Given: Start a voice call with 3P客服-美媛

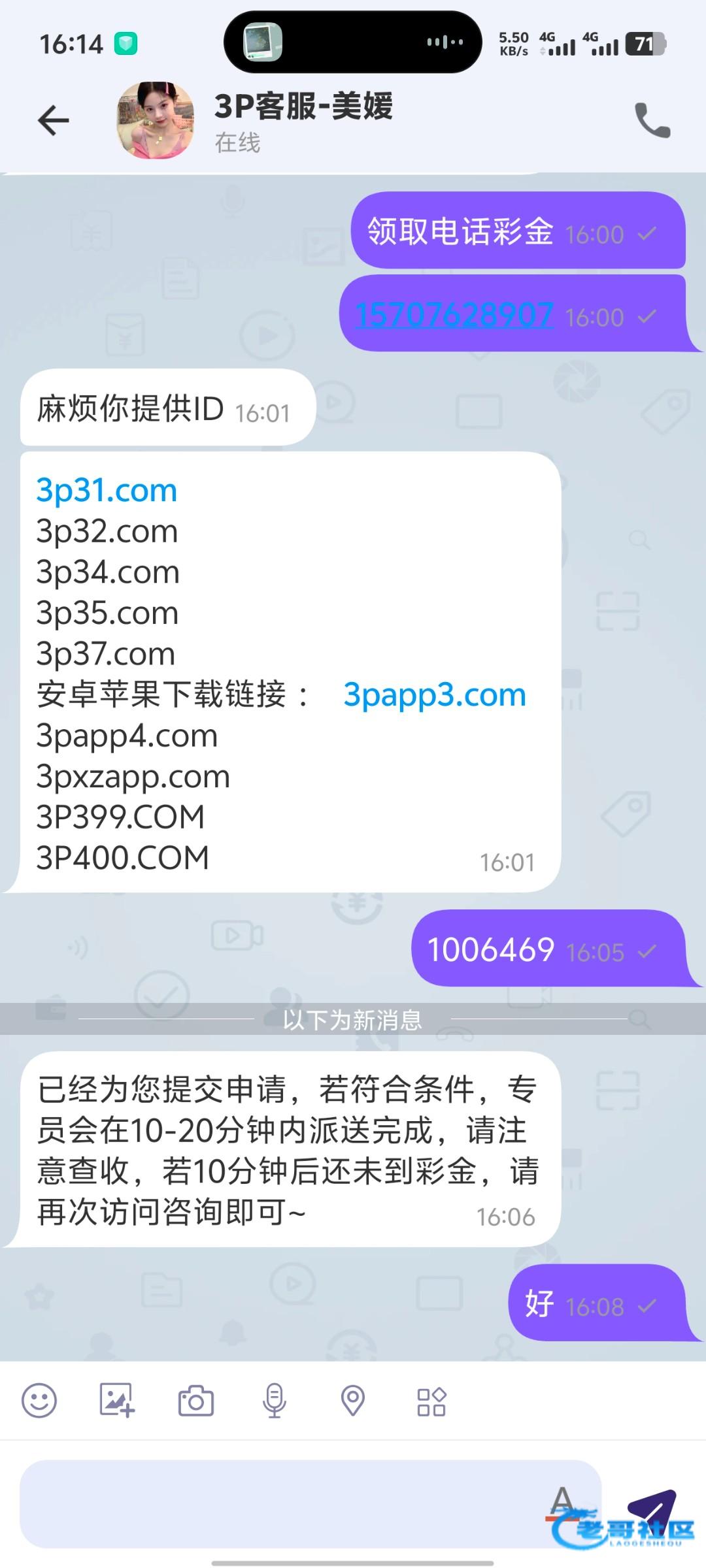Looking at the screenshot, I should (652, 120).
